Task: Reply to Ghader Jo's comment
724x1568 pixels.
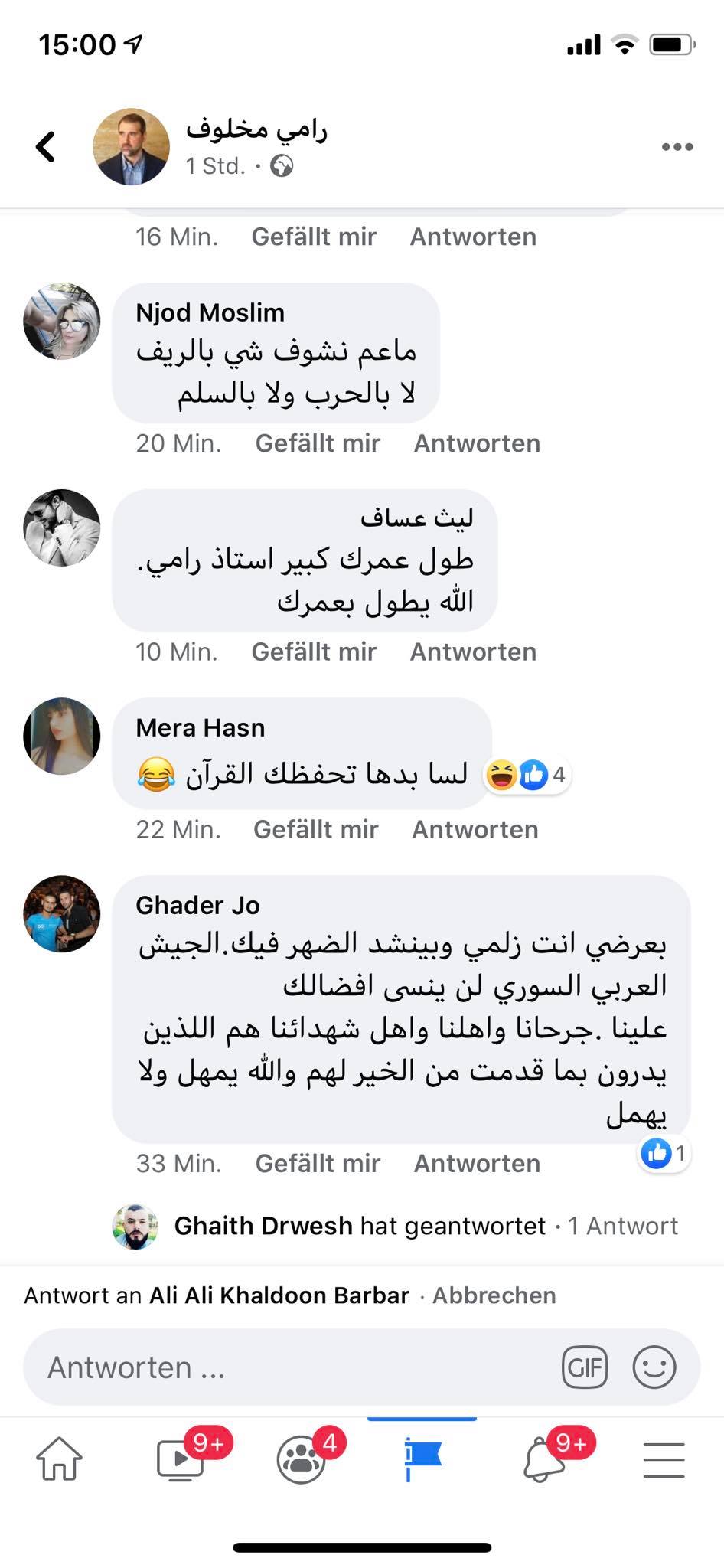Action: 477,1163
